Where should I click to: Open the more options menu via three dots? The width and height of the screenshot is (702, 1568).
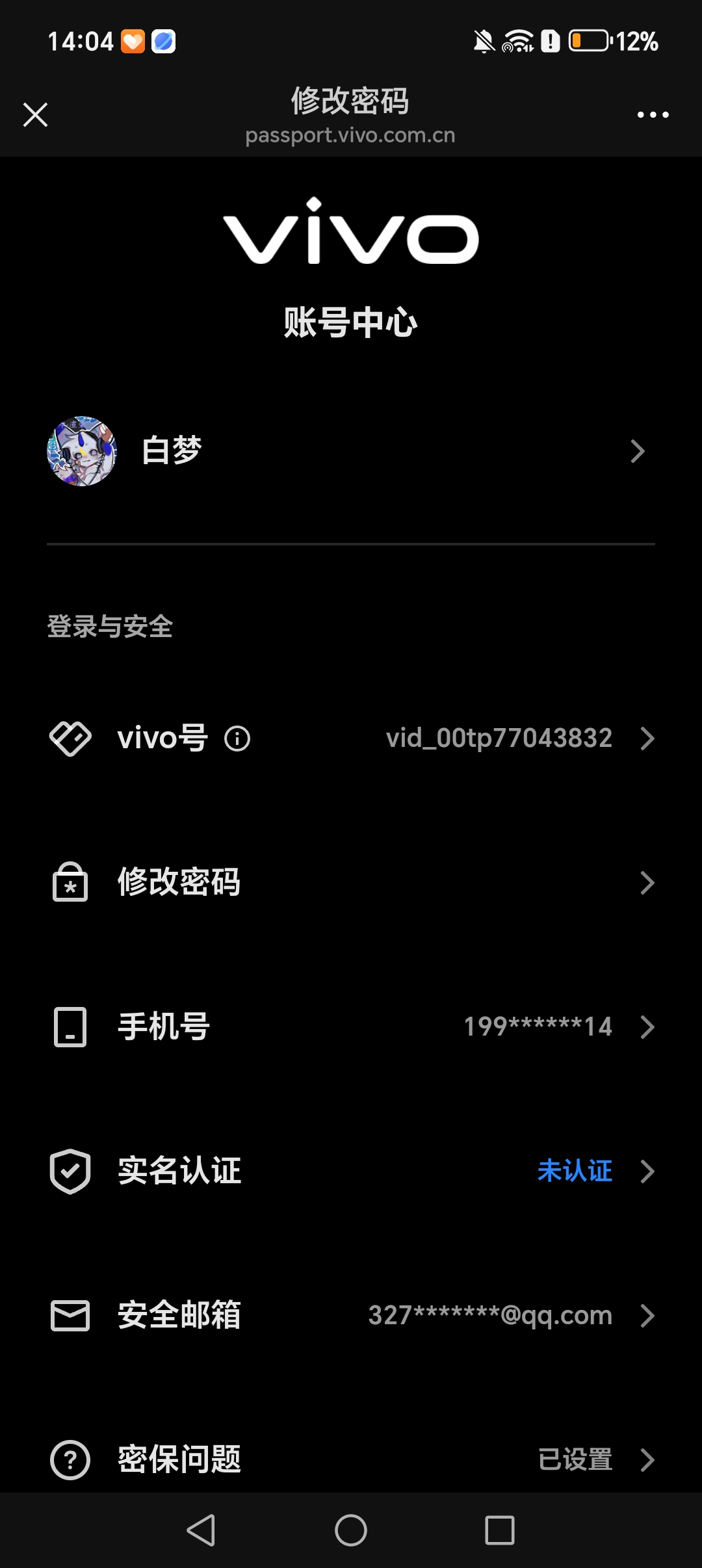click(653, 114)
